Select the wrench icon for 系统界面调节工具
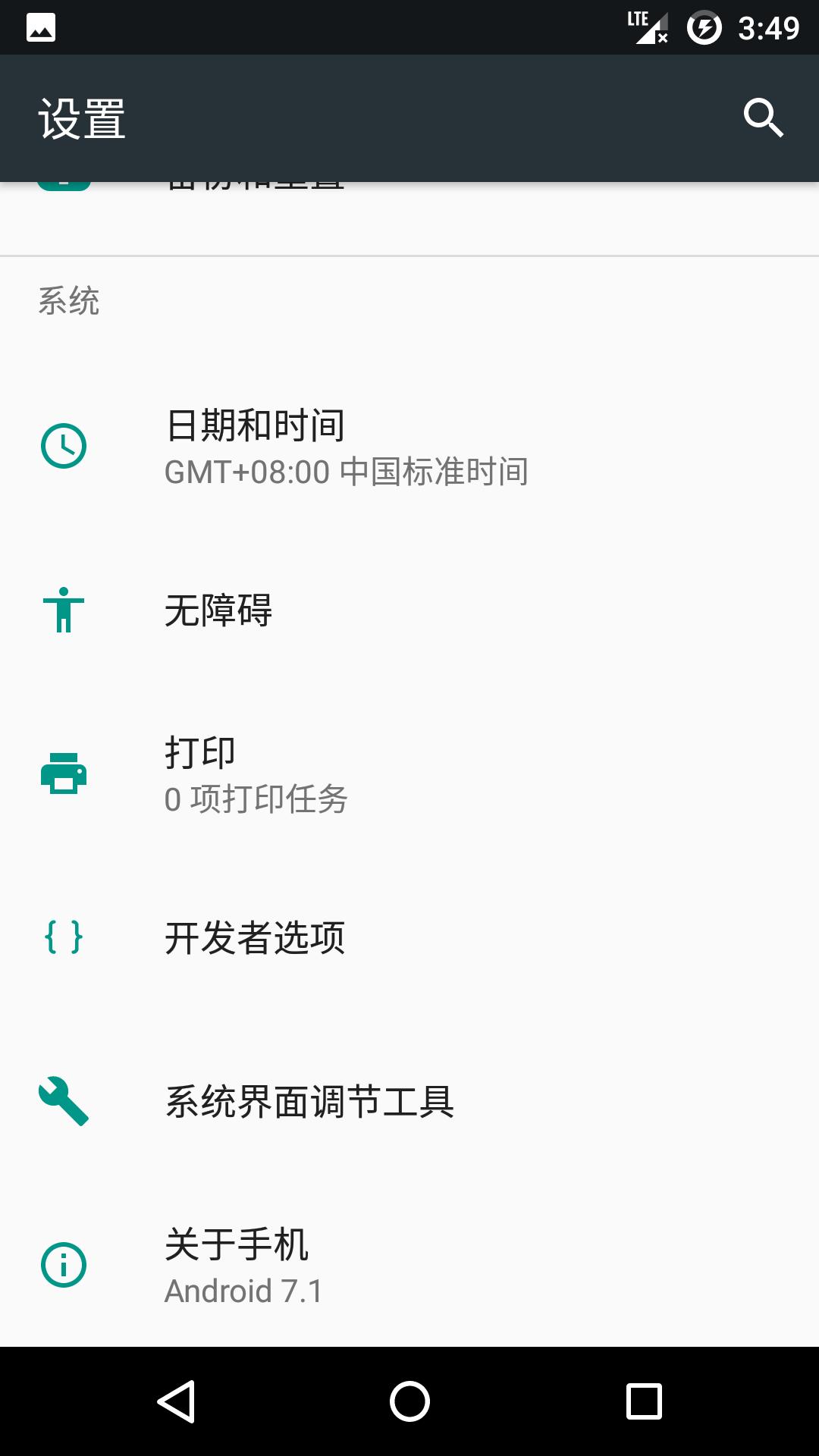This screenshot has height=1456, width=819. [64, 1100]
